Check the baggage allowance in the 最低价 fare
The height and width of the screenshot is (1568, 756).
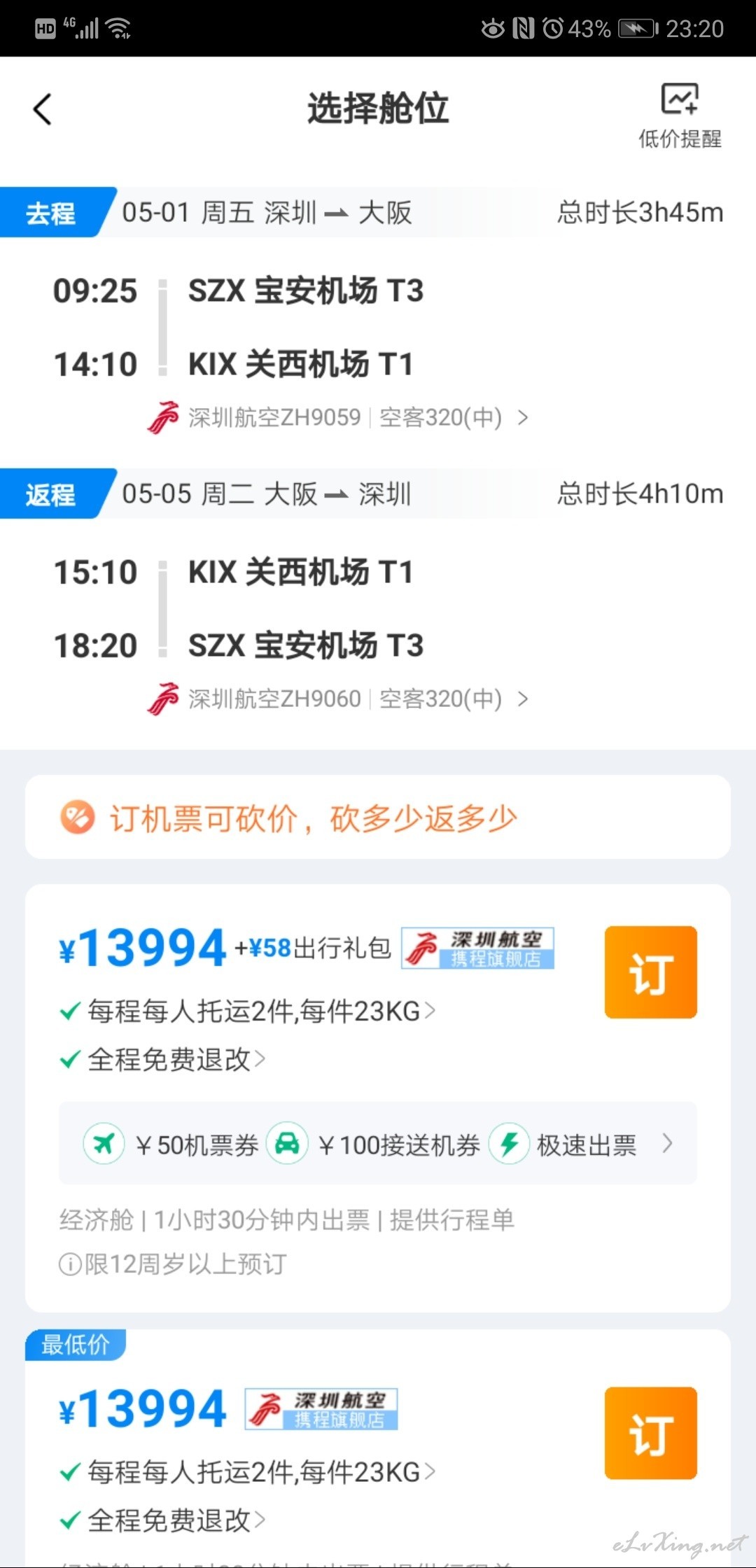(x=248, y=1472)
